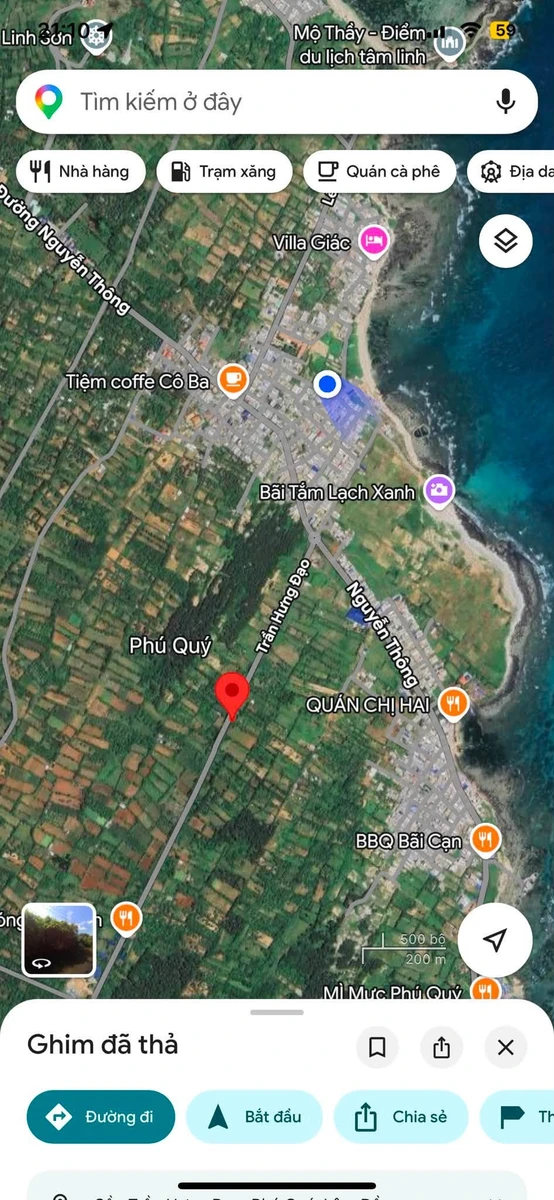
Task: Select the 'Nhà hàng' chip
Action: pyautogui.click(x=81, y=171)
